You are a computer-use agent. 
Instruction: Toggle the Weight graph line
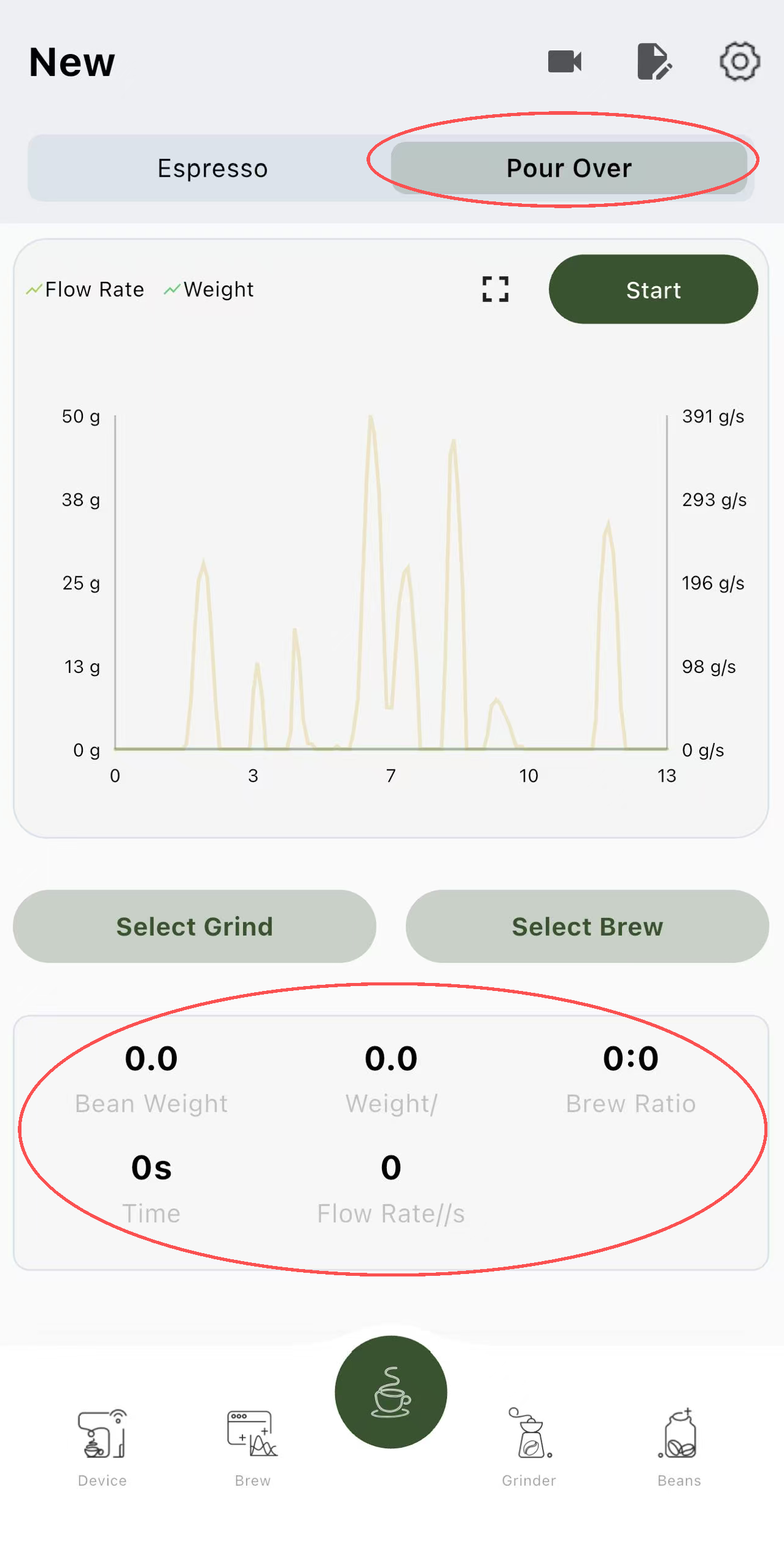tap(209, 289)
